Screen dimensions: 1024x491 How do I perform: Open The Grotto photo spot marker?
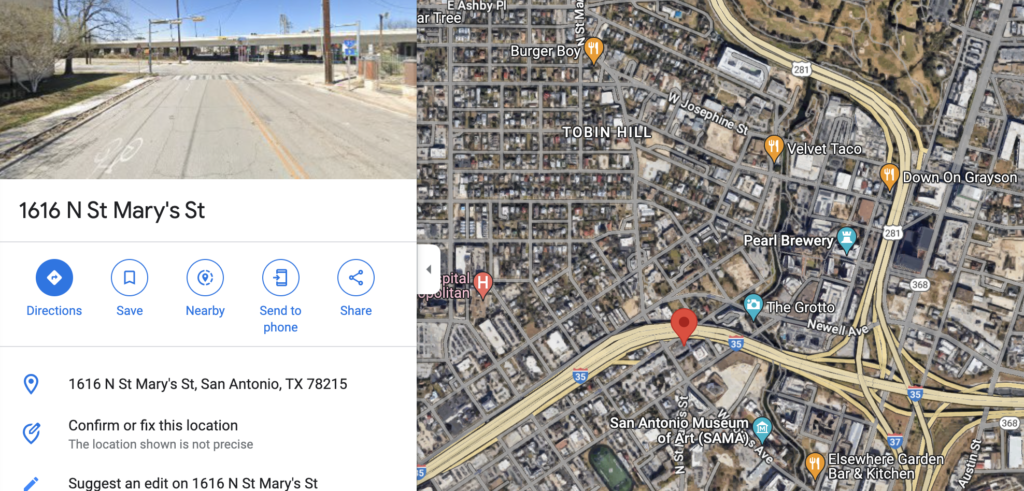pyautogui.click(x=753, y=306)
